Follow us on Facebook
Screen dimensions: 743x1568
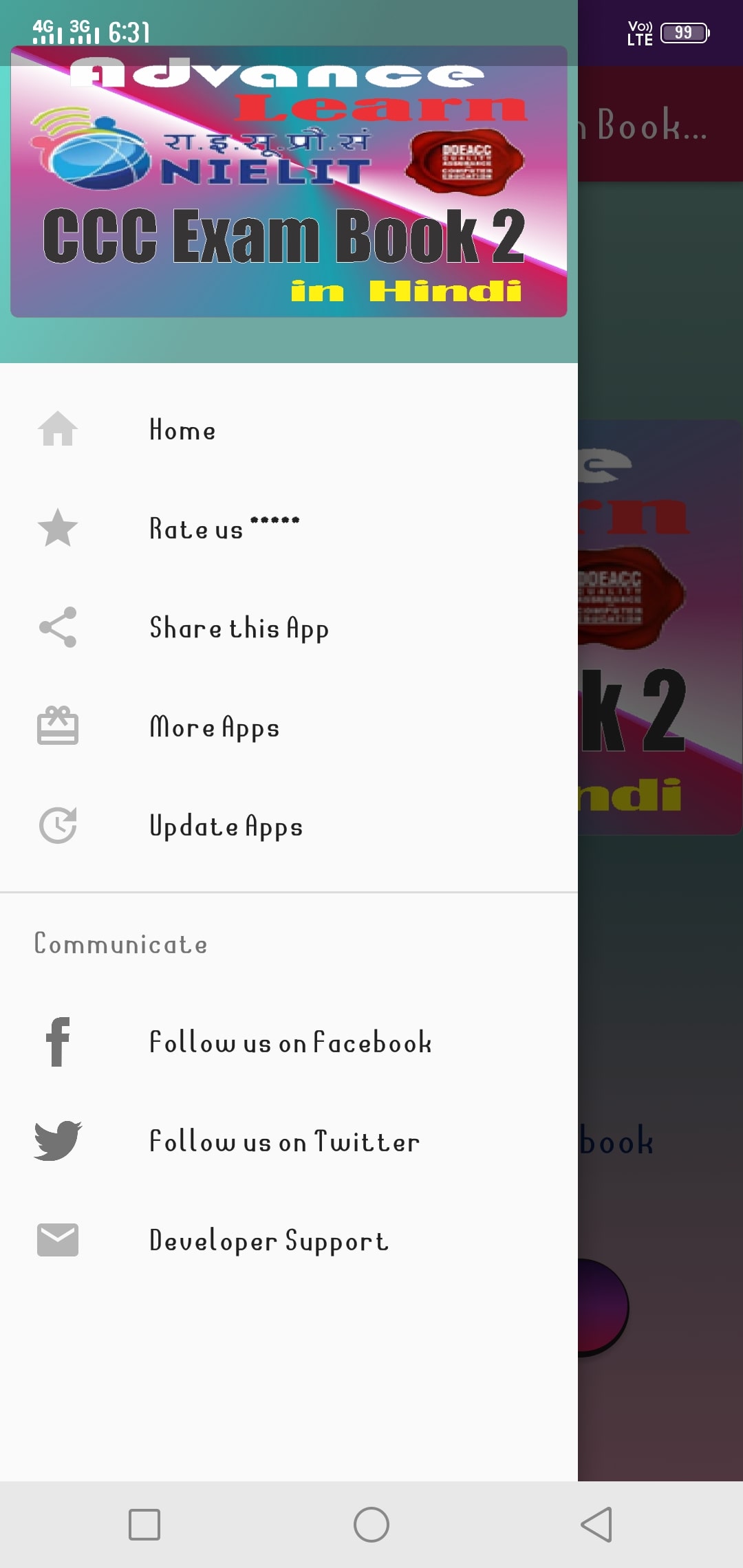click(290, 1043)
